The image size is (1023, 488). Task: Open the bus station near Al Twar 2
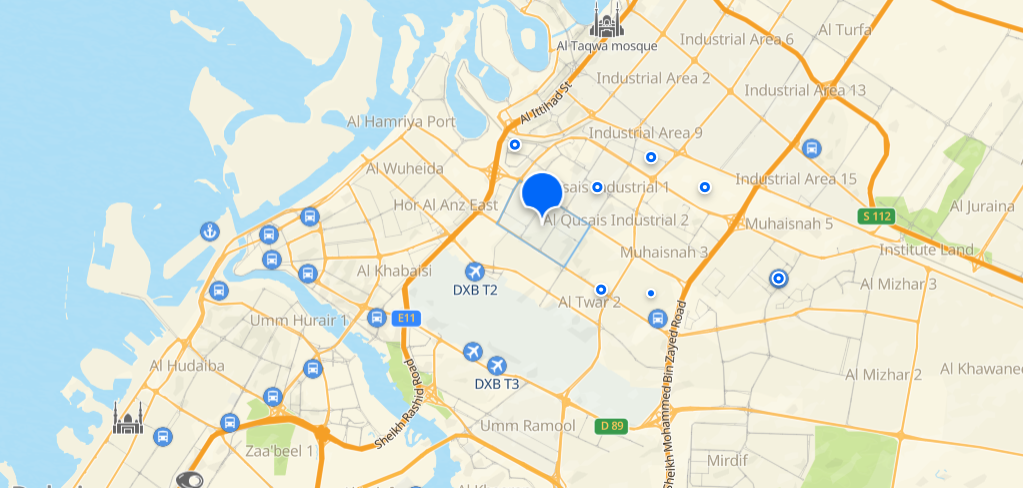click(x=657, y=318)
